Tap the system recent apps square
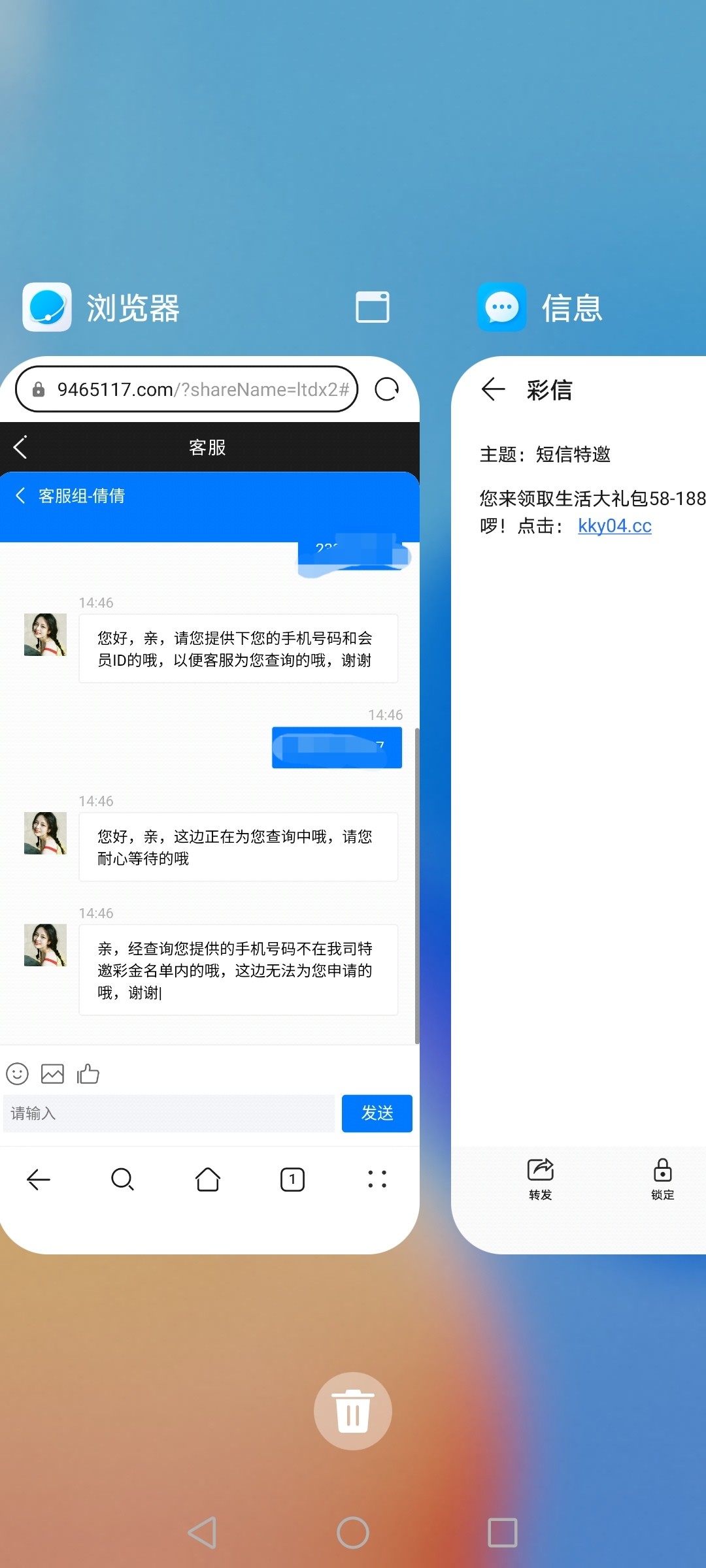706x1568 pixels. pos(502,1532)
